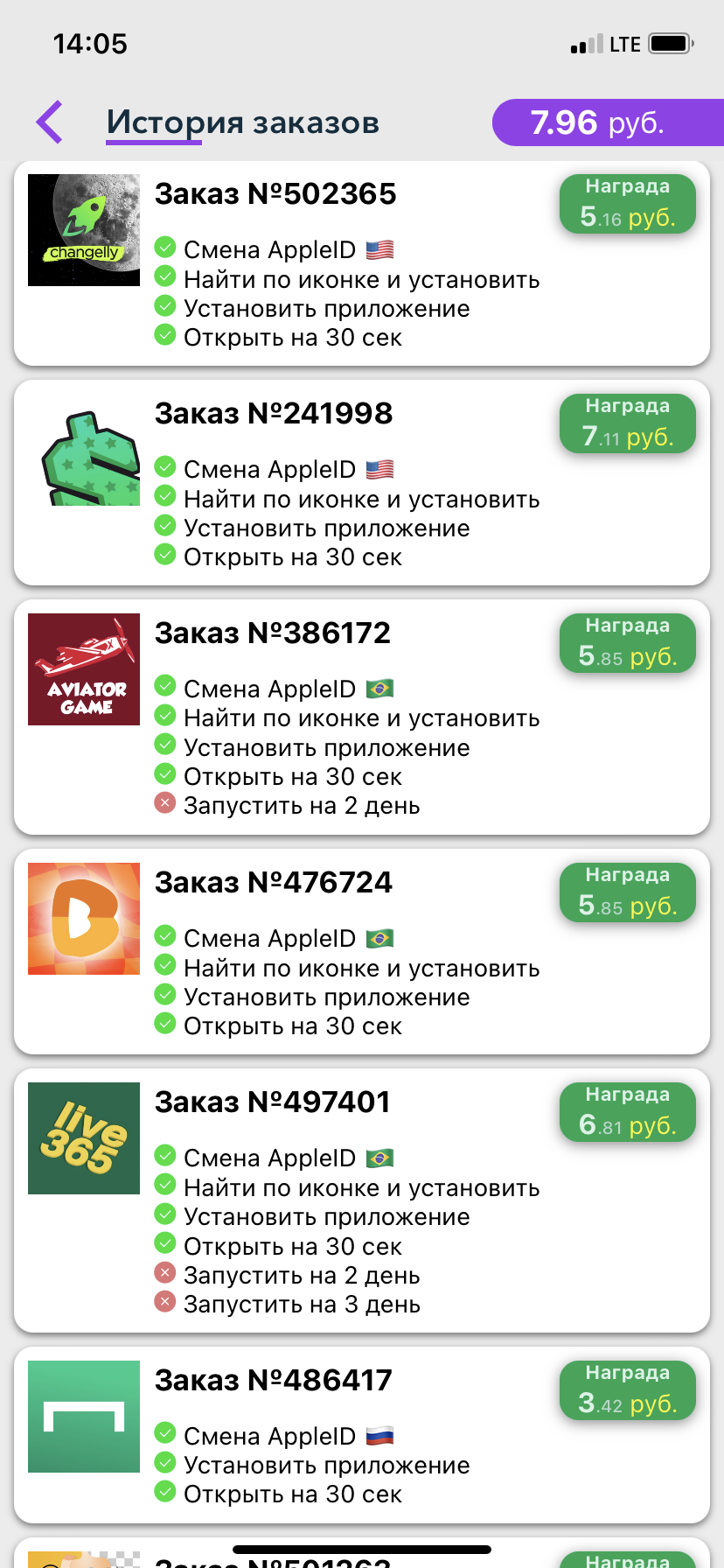Open the 7.96 руб. balance badge

tap(609, 122)
